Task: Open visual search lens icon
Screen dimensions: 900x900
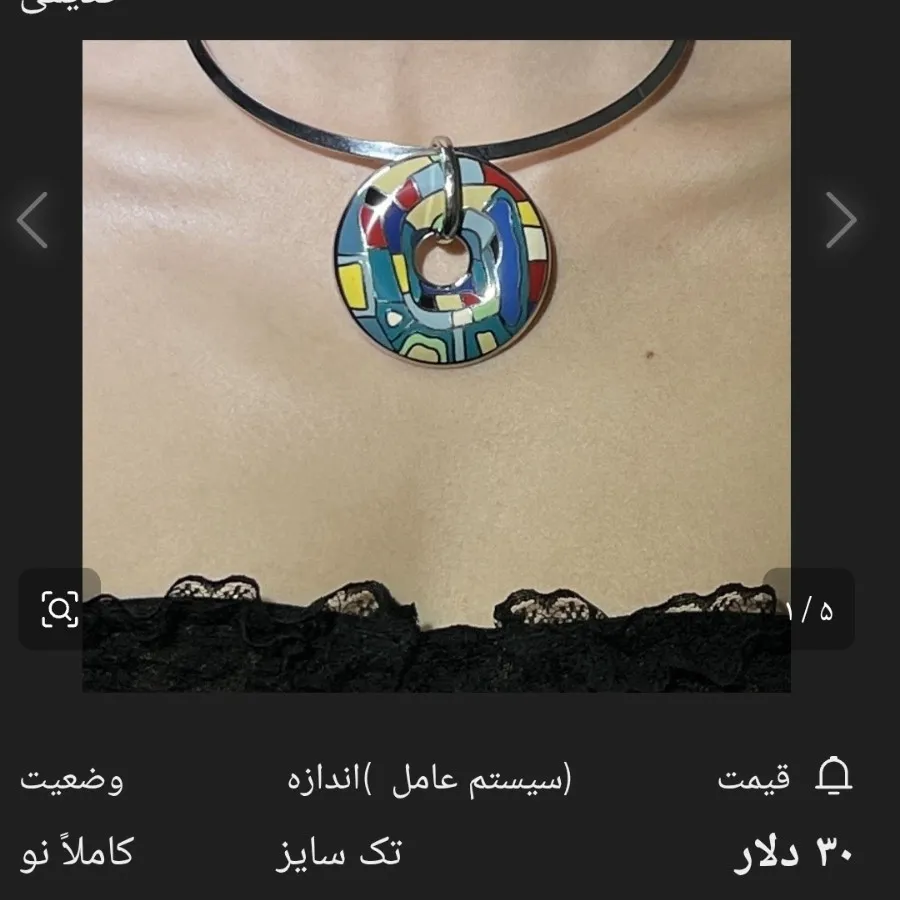Action: pyautogui.click(x=59, y=608)
